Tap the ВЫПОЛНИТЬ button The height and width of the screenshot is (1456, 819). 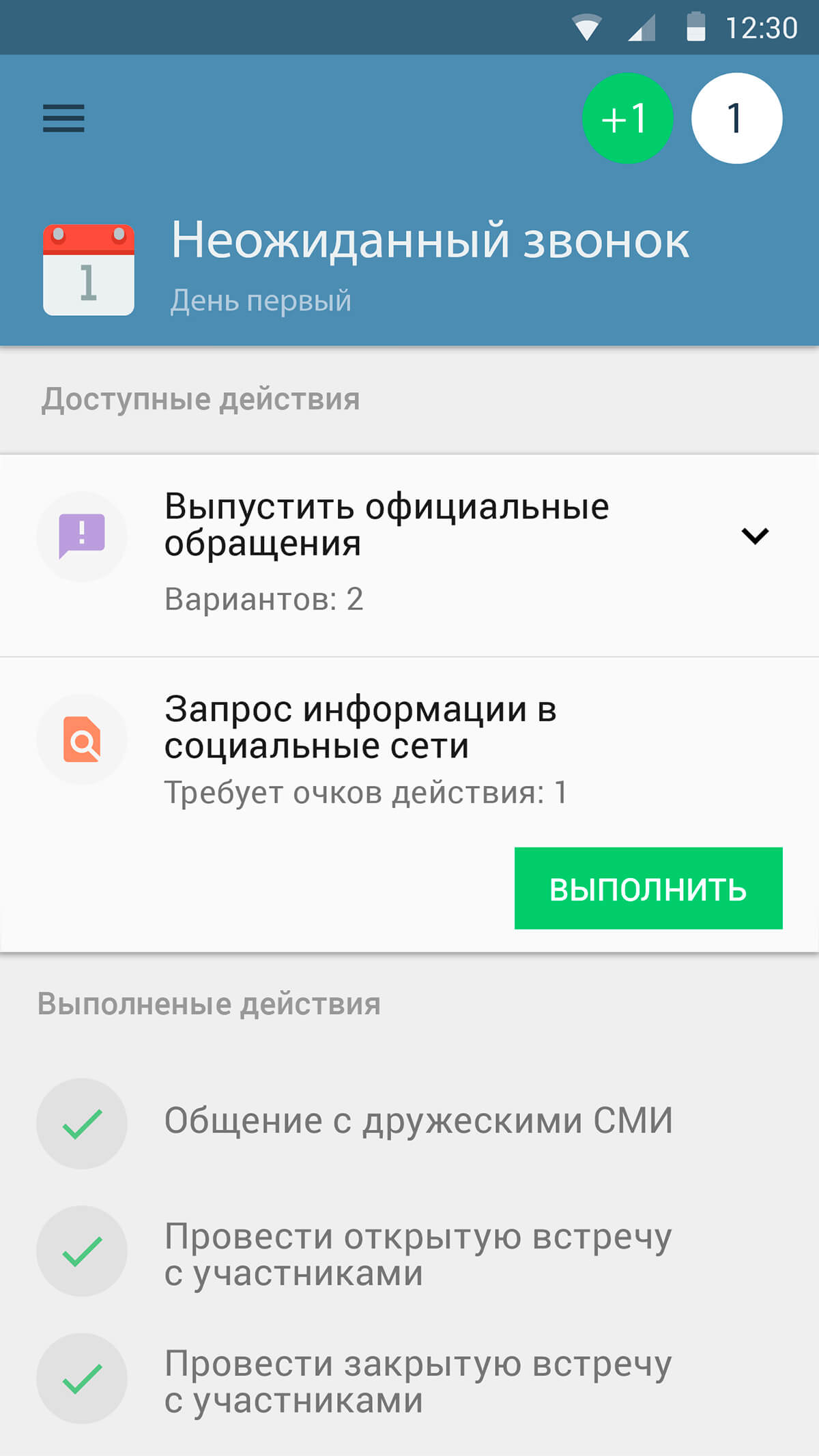(648, 888)
